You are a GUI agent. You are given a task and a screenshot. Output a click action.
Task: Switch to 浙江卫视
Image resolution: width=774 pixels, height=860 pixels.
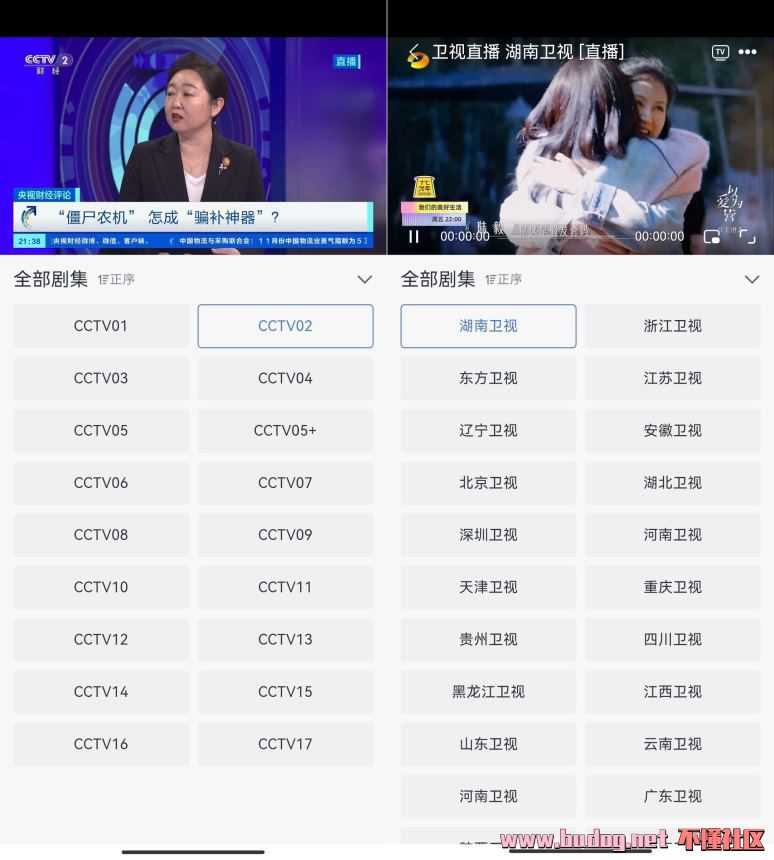click(x=672, y=326)
